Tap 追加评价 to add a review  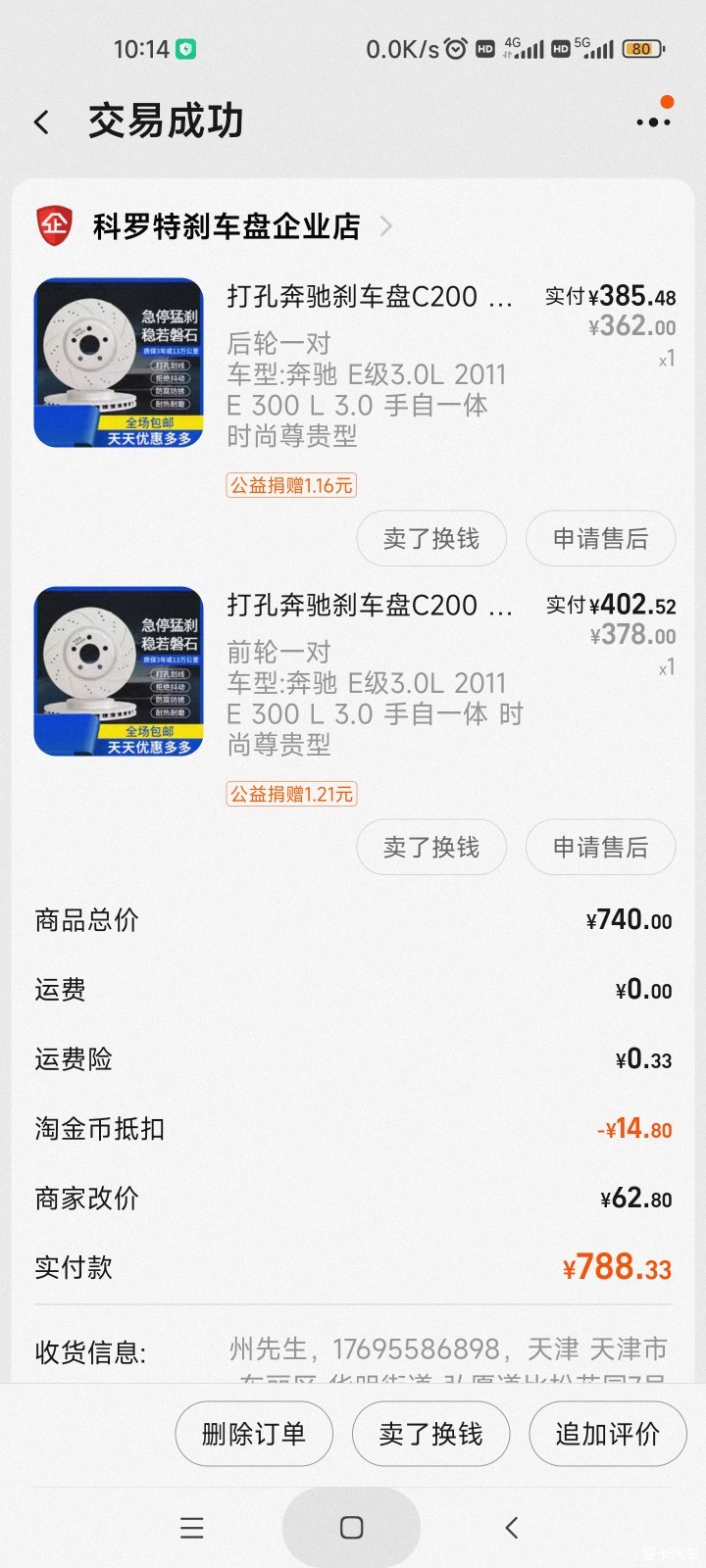click(x=608, y=1434)
